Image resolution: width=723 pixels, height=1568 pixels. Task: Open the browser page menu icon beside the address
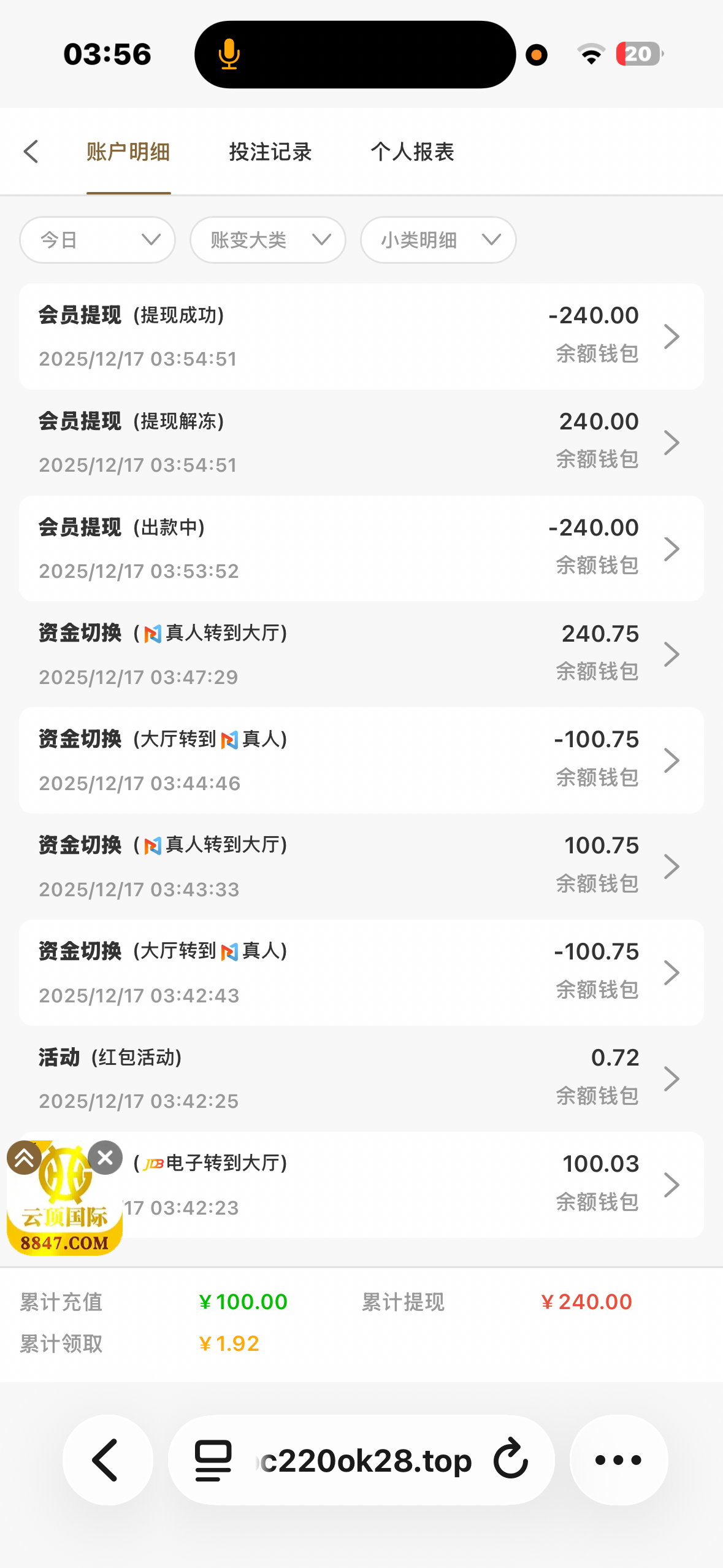tap(213, 1460)
